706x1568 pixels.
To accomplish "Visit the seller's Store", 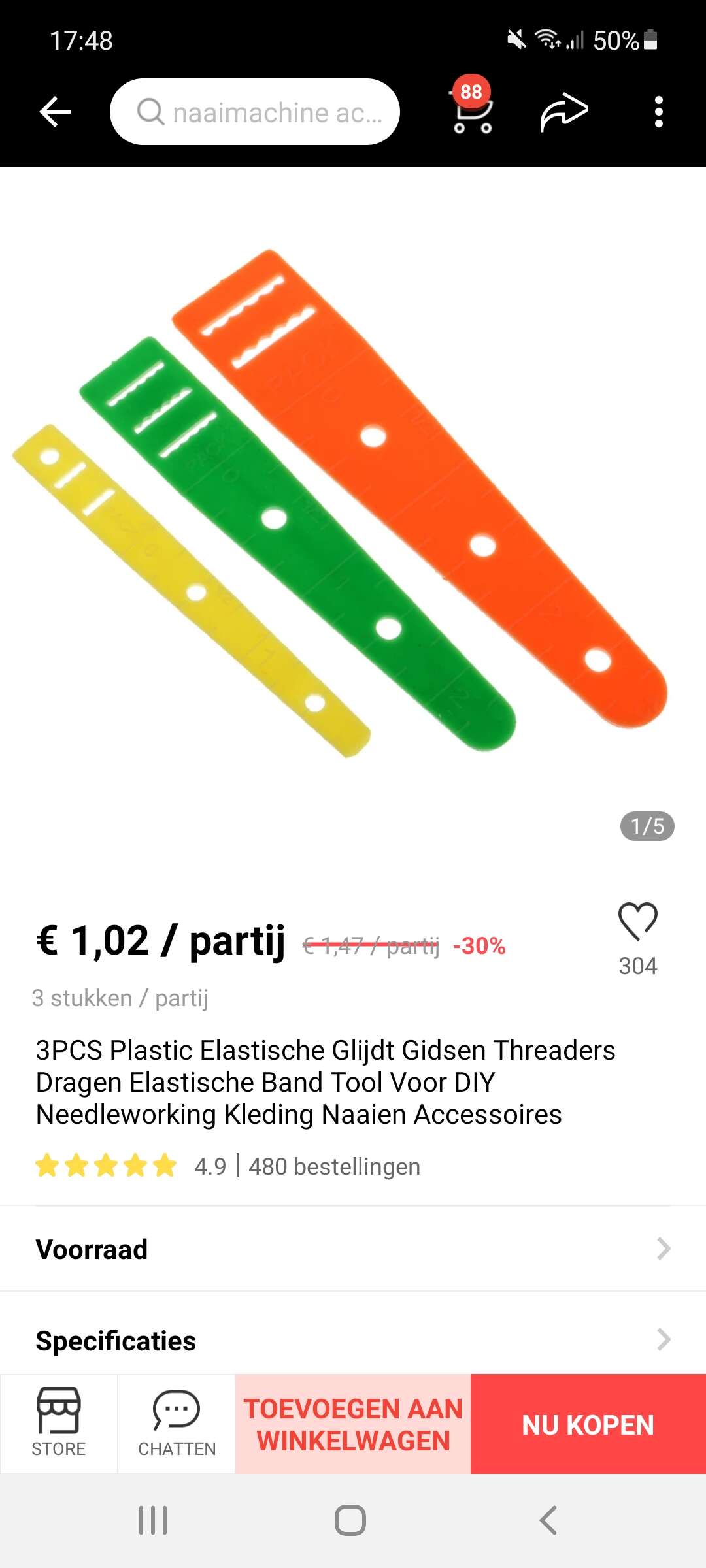I will [59, 1424].
